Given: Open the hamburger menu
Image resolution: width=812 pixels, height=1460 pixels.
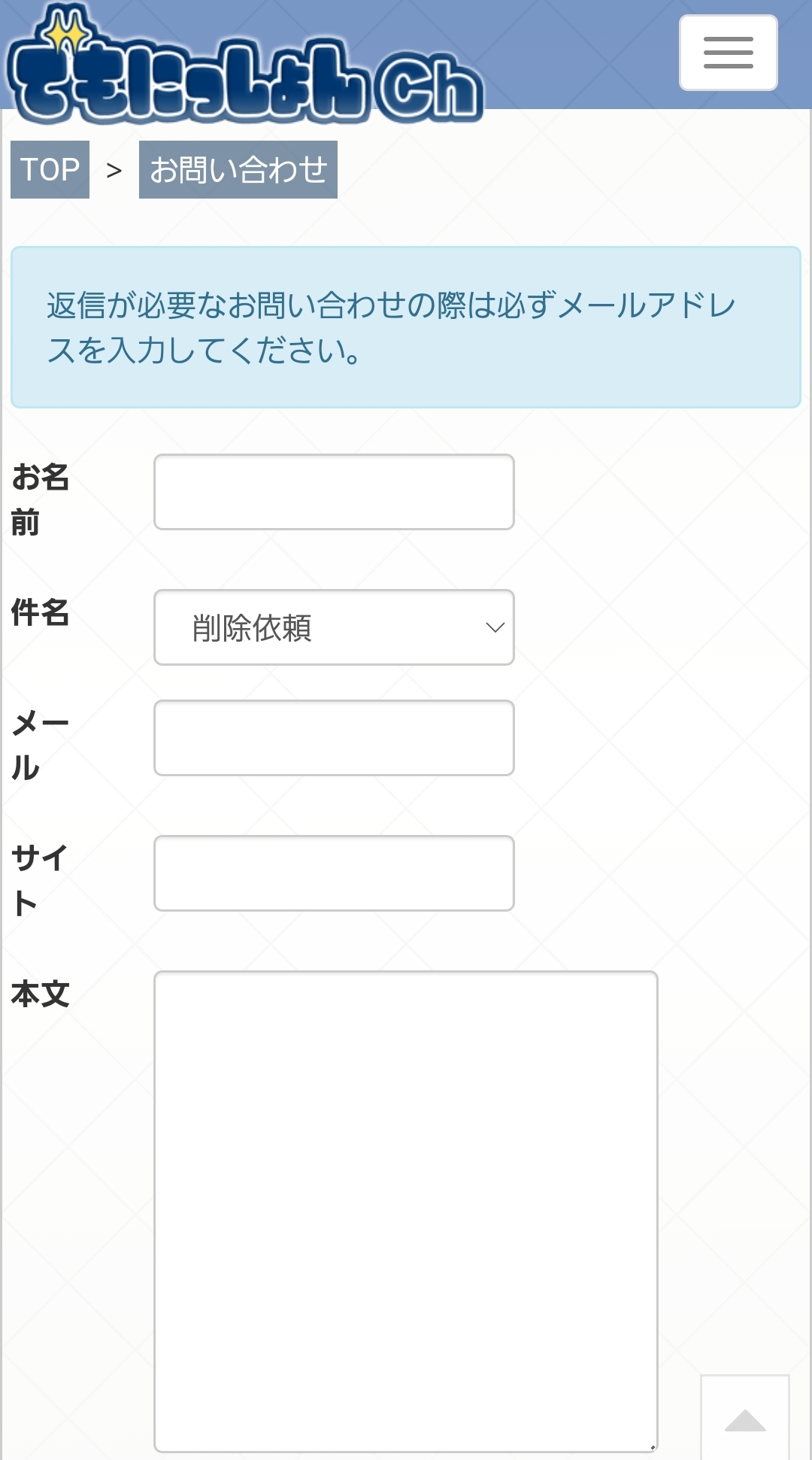Looking at the screenshot, I should pos(728,53).
